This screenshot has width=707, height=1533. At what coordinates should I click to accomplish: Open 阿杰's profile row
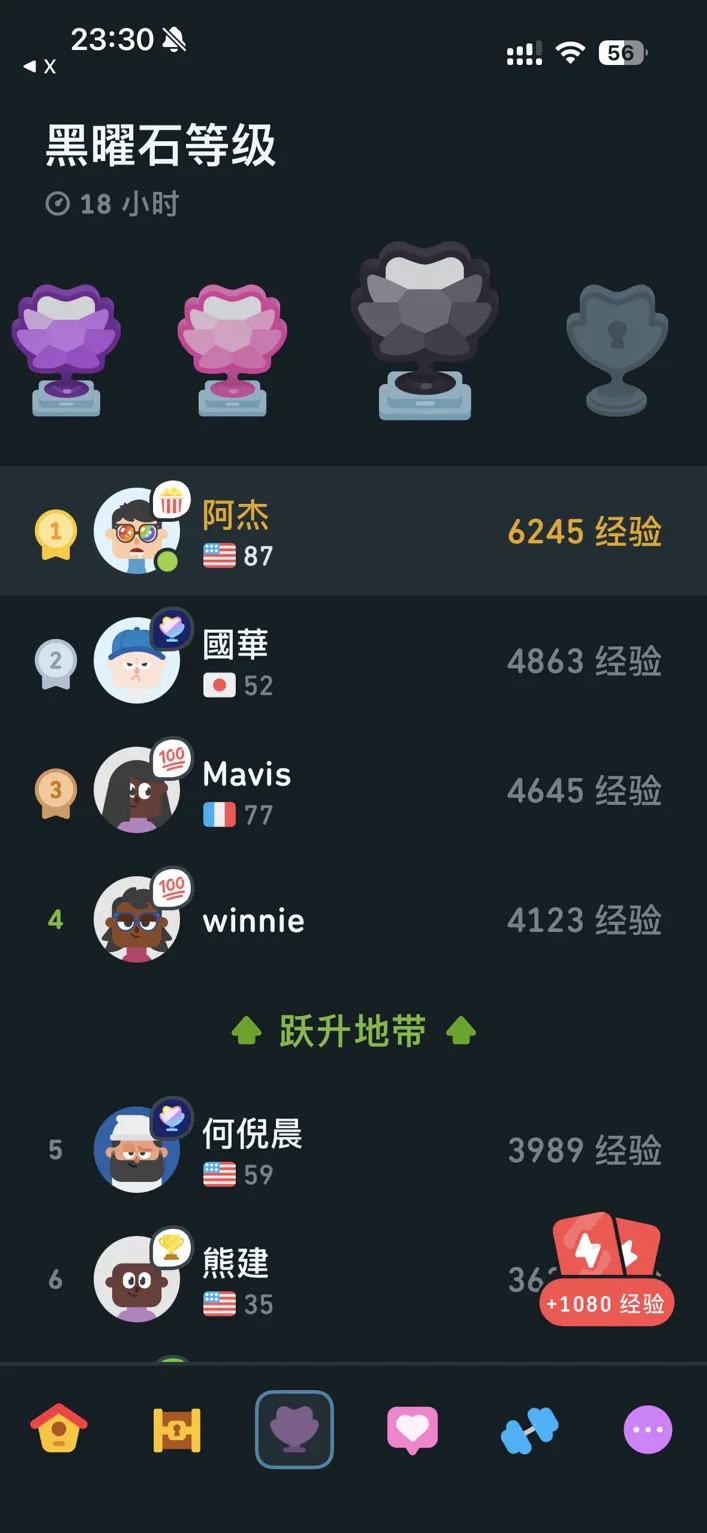click(353, 531)
